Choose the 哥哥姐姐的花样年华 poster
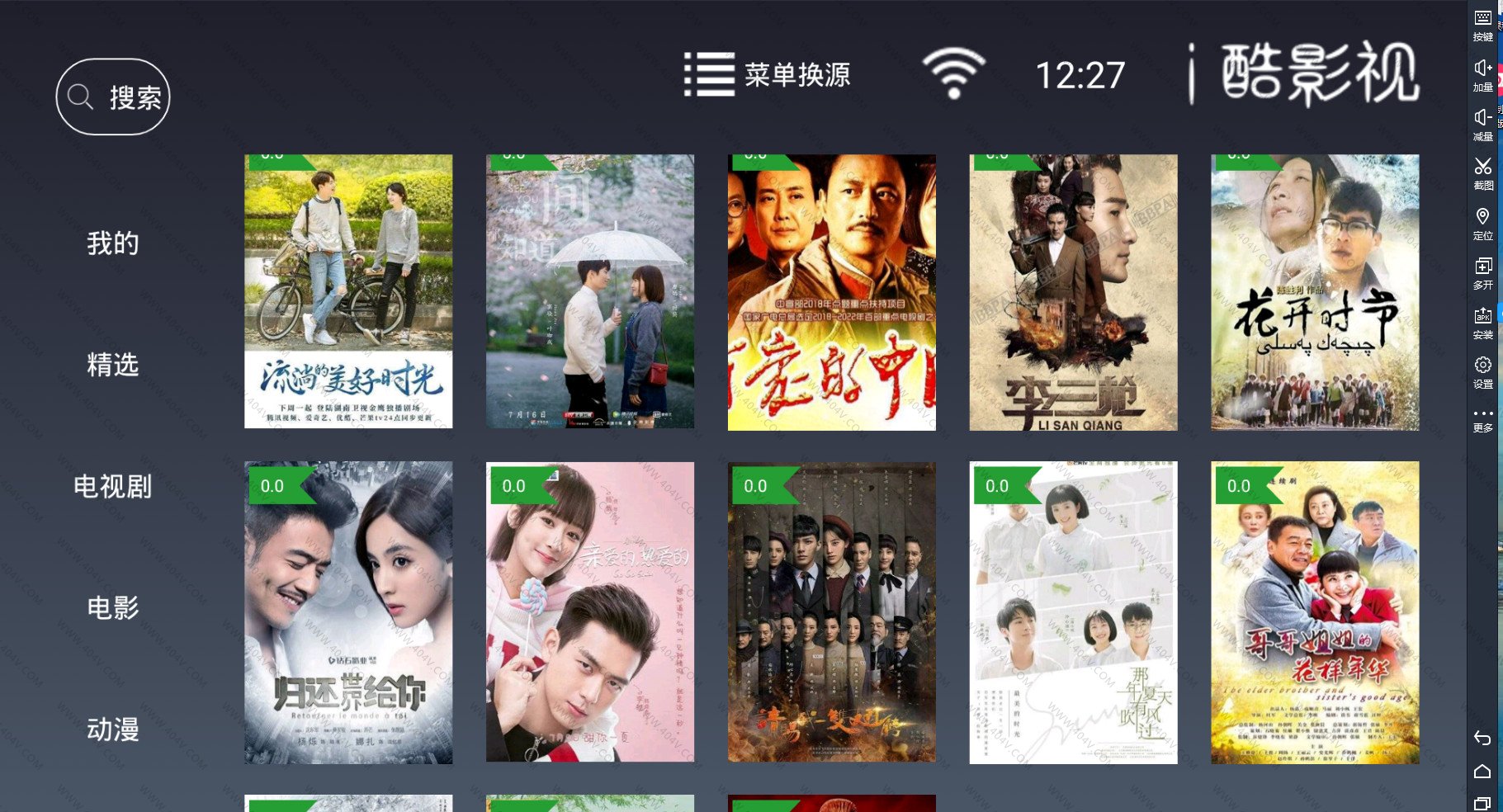The height and width of the screenshot is (812, 1503). (x=1315, y=612)
